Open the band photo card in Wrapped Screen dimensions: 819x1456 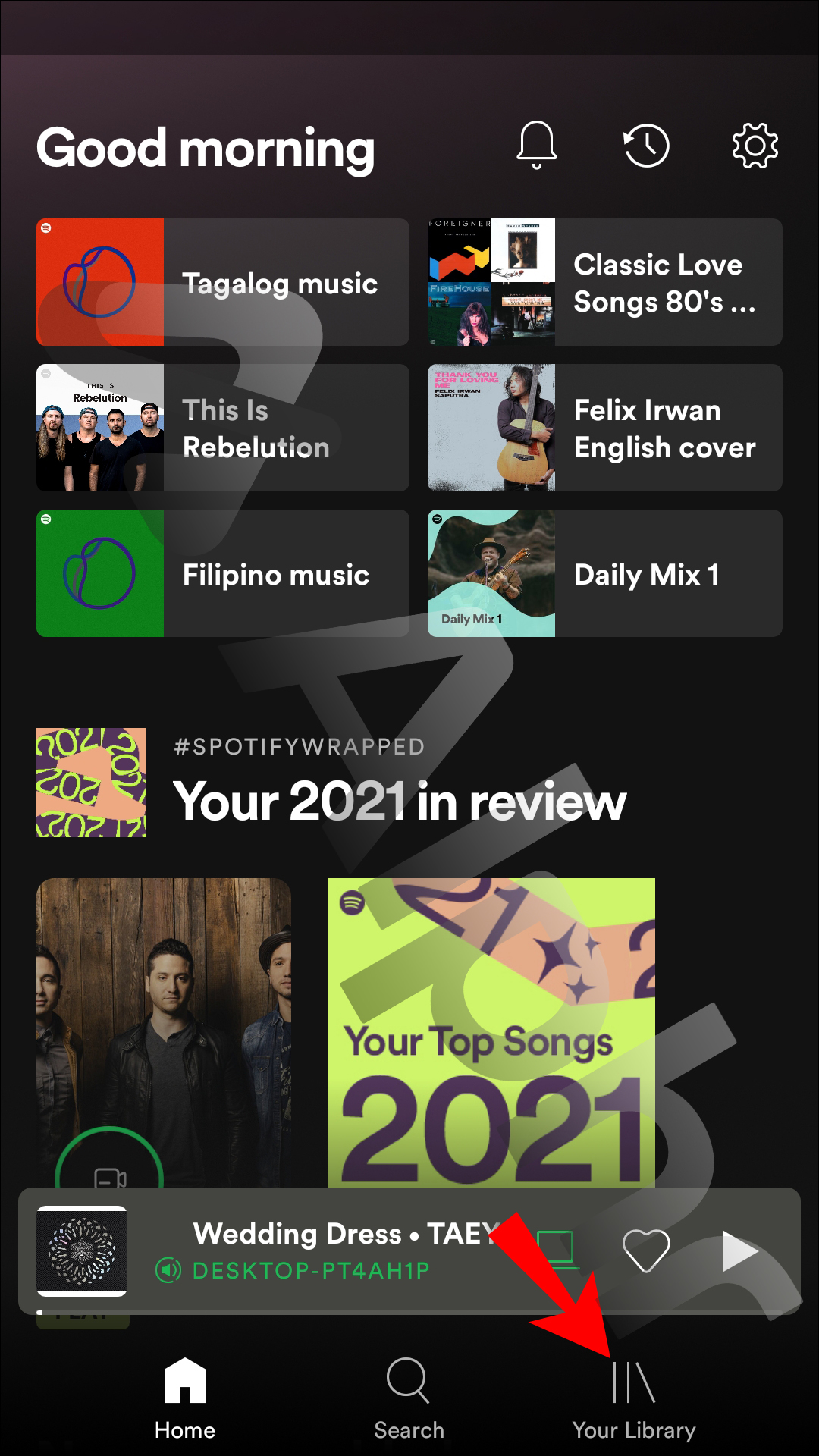point(163,1031)
